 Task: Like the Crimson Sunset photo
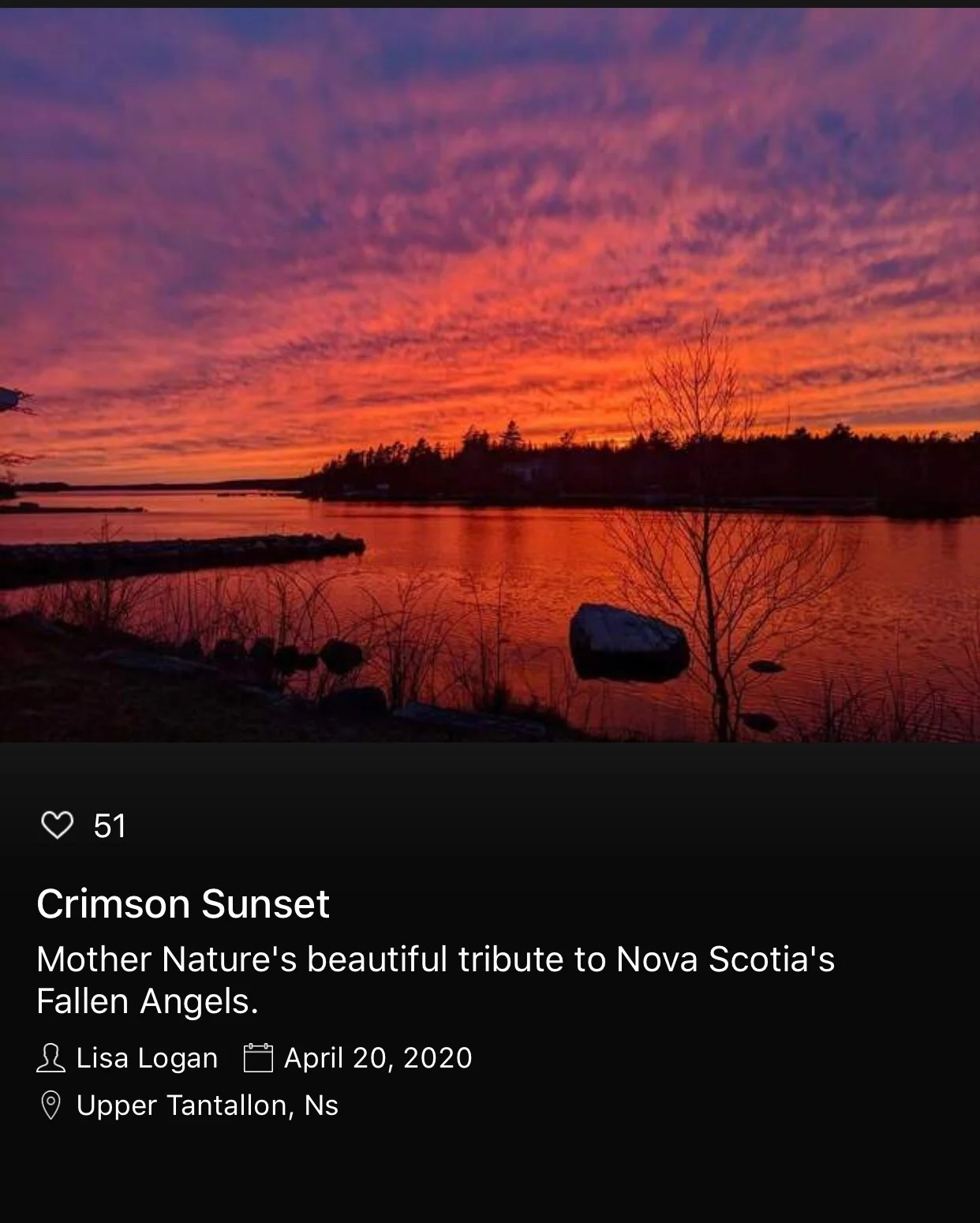click(57, 825)
